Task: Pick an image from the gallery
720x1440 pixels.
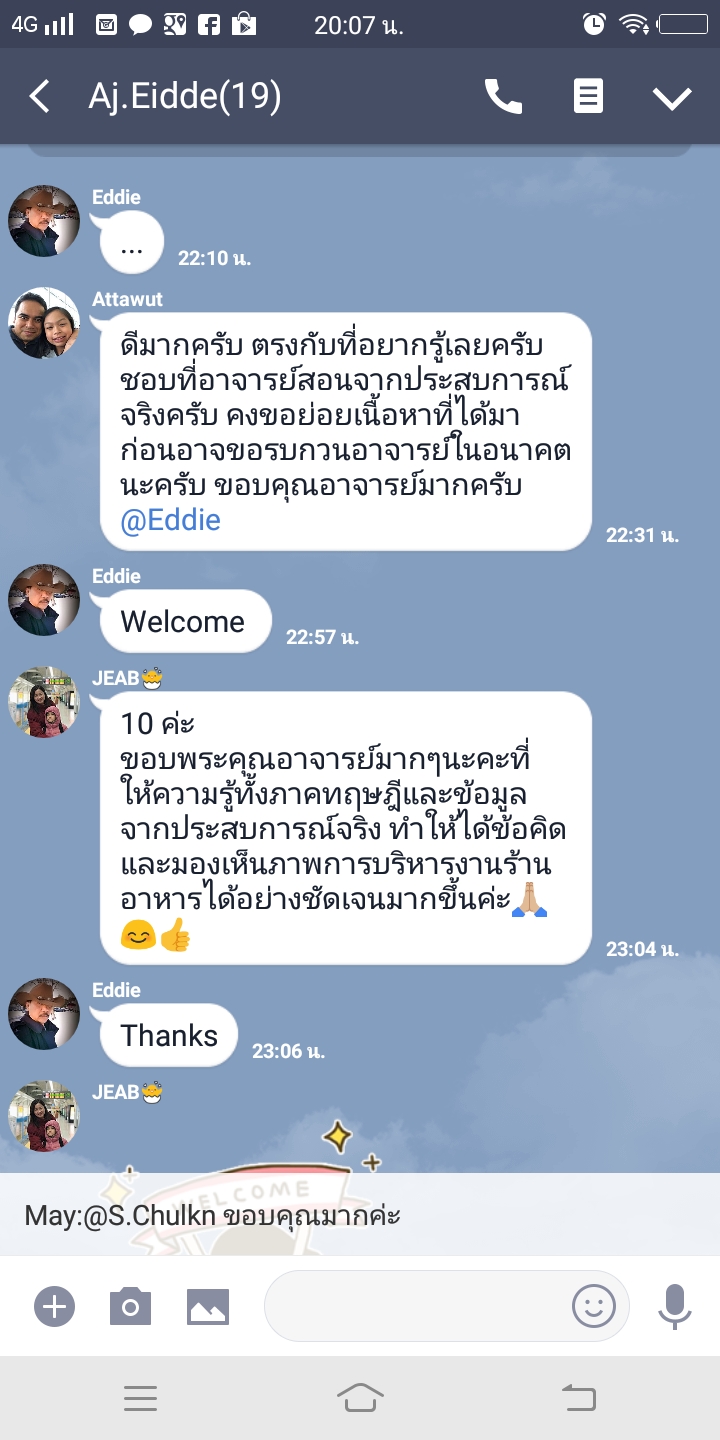Action: pos(208,1306)
